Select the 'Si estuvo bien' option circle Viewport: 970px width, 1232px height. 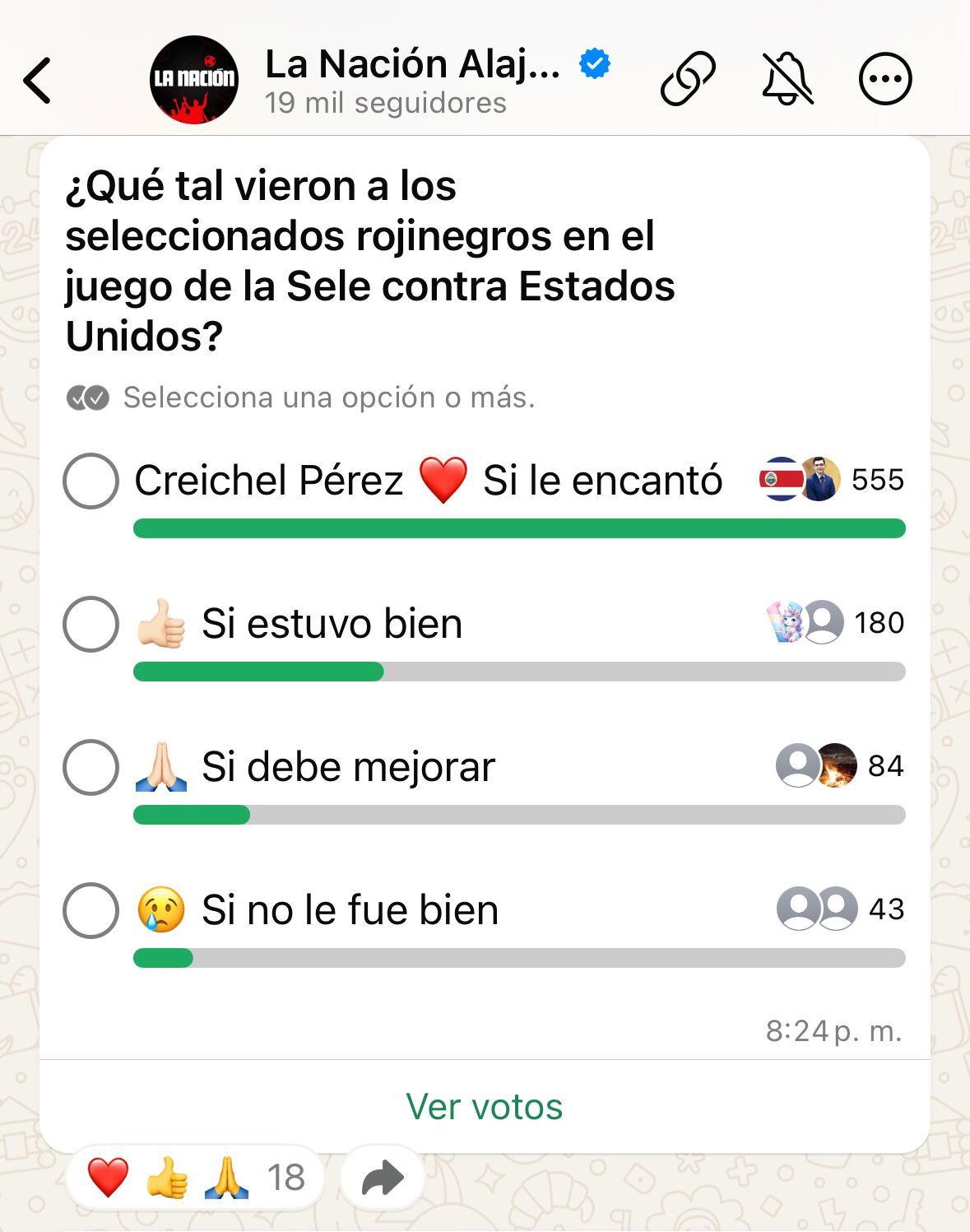91,623
